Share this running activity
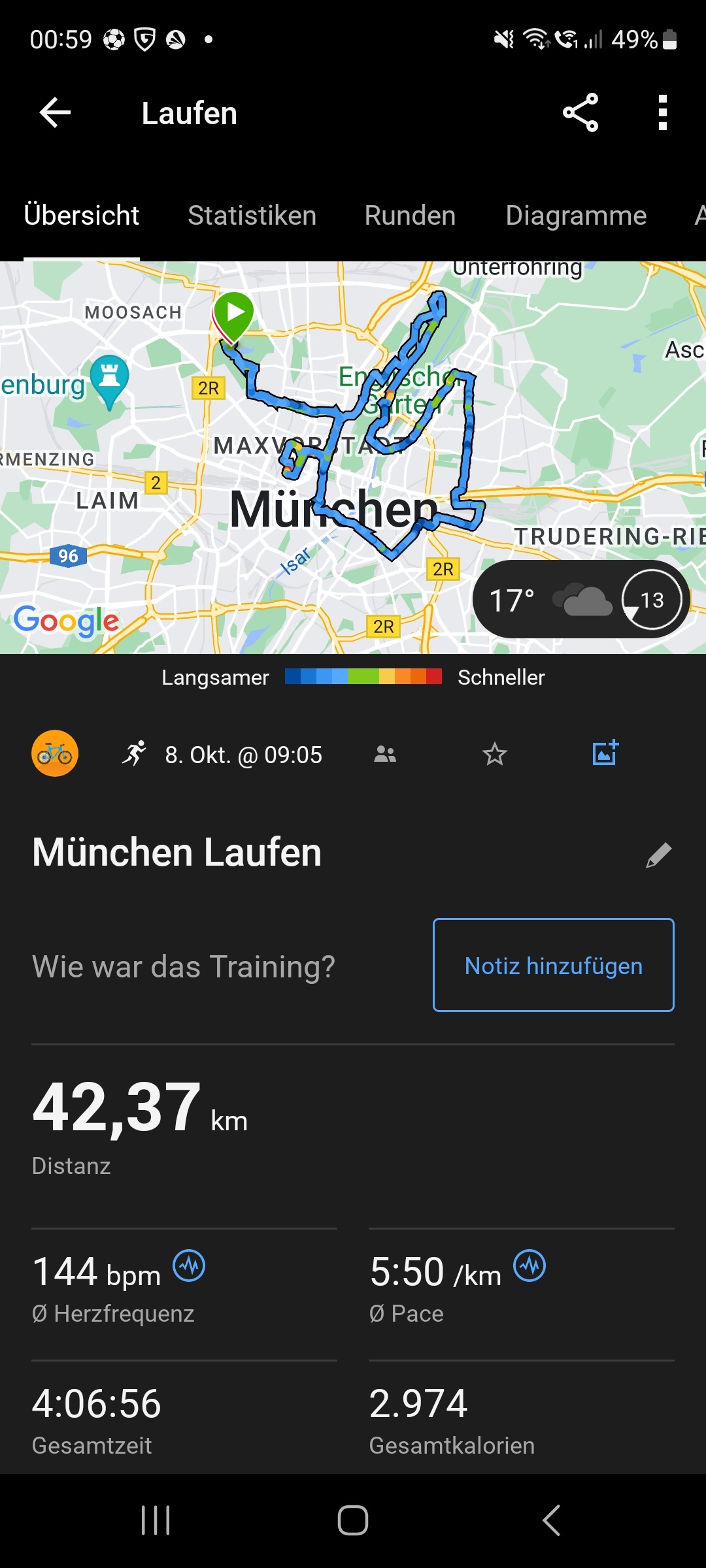The width and height of the screenshot is (706, 1568). click(x=580, y=113)
